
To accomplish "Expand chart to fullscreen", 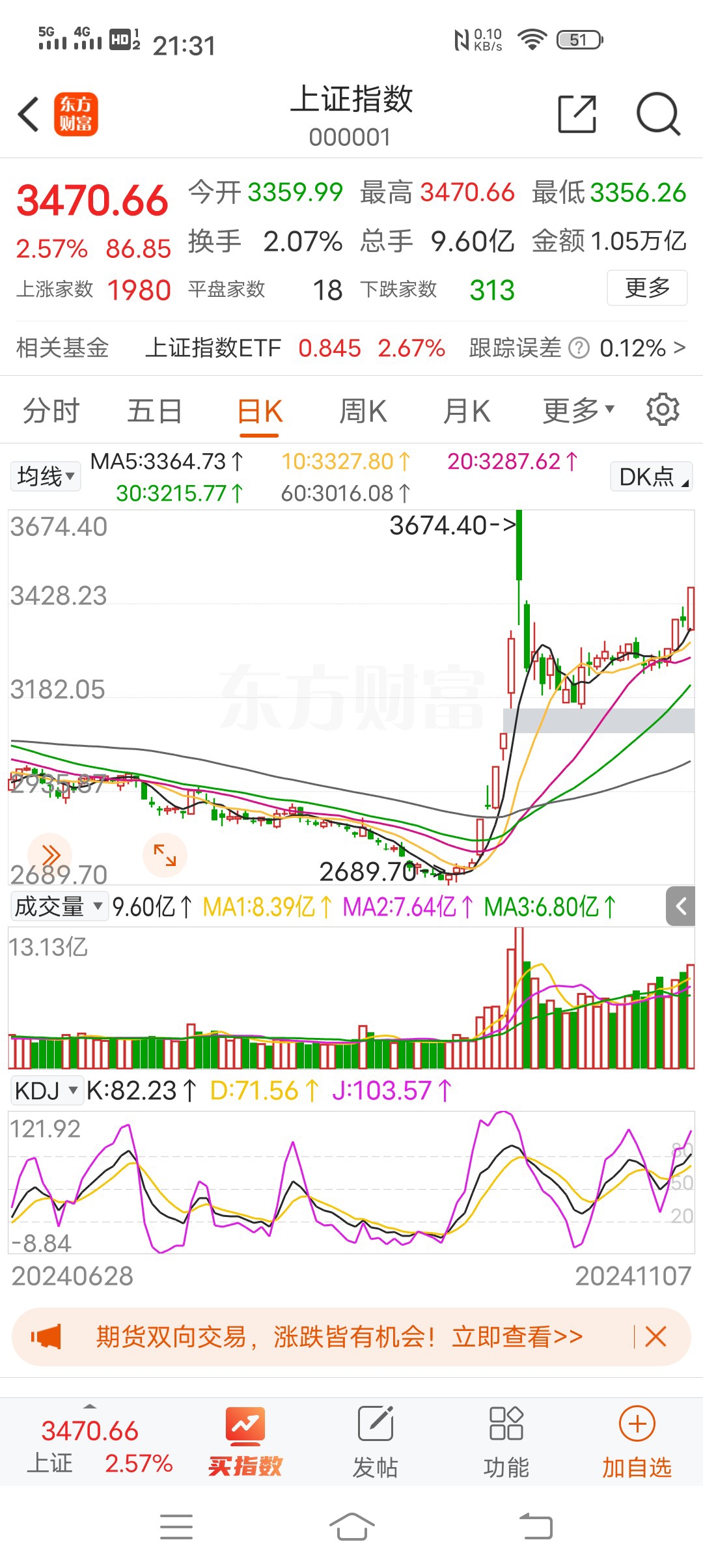I will pyautogui.click(x=165, y=855).
